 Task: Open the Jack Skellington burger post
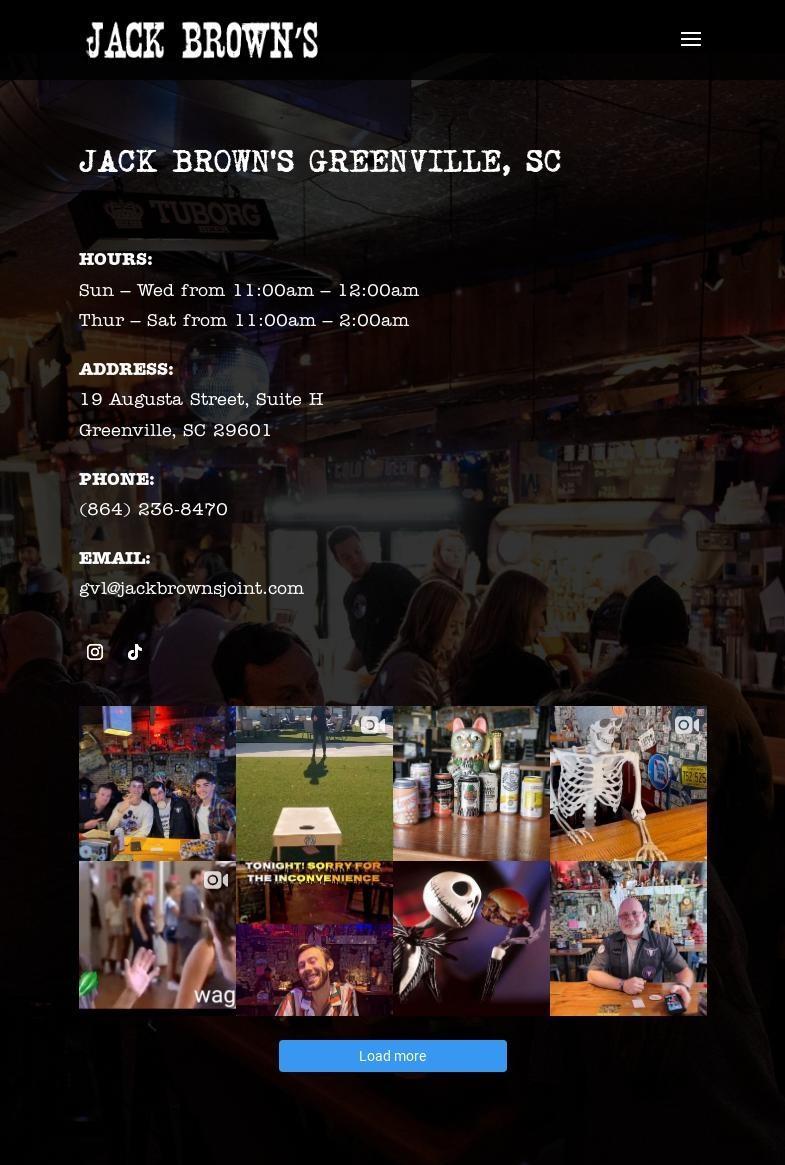[x=471, y=938]
